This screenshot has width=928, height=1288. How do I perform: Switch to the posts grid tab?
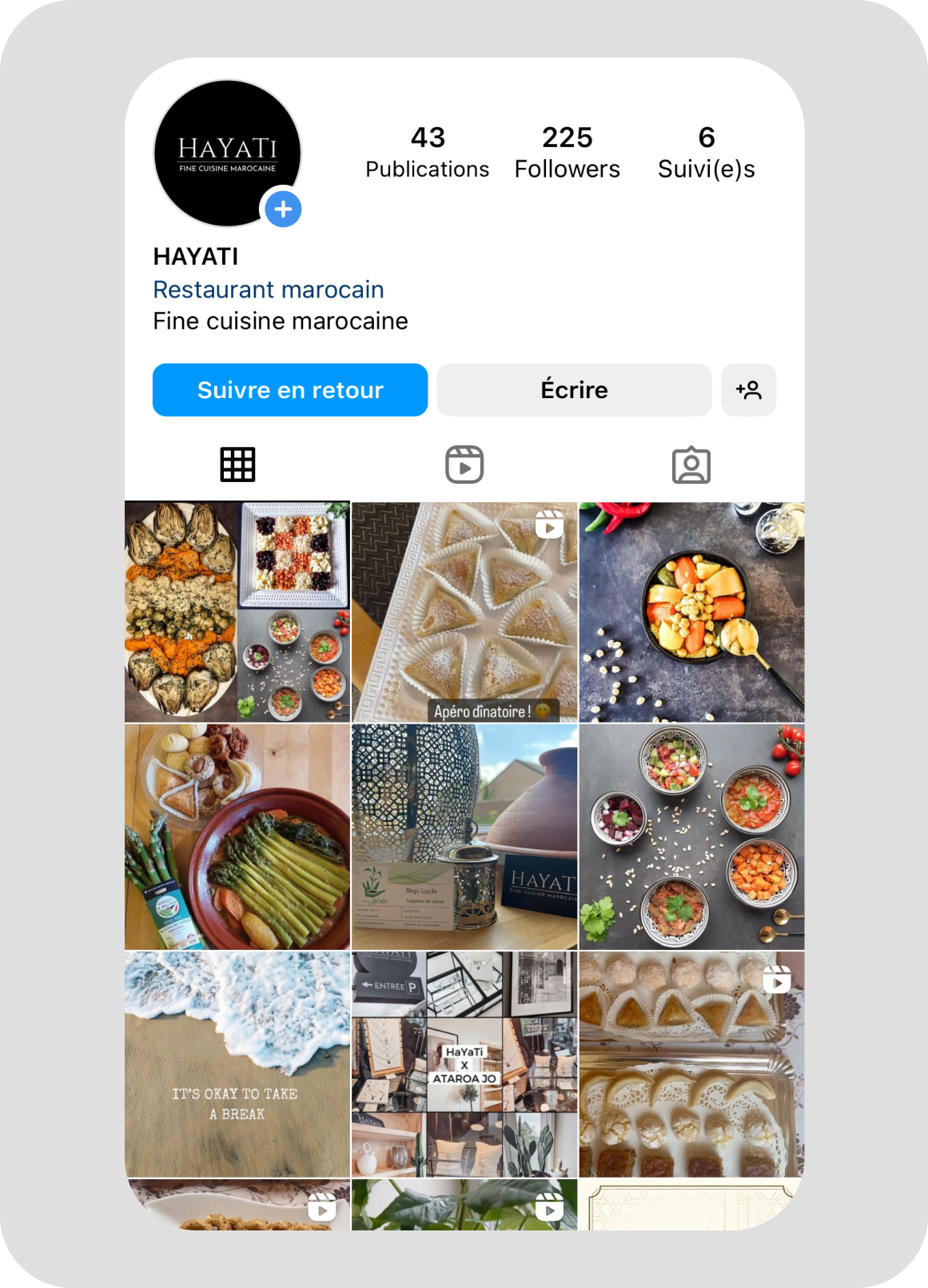237,465
